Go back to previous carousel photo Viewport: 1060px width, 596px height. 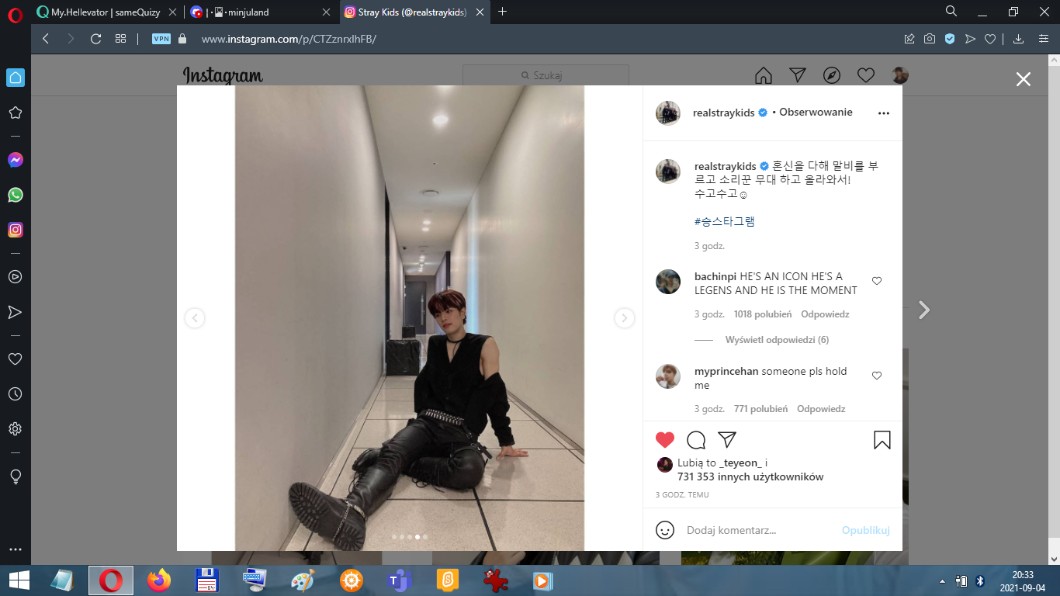[195, 318]
